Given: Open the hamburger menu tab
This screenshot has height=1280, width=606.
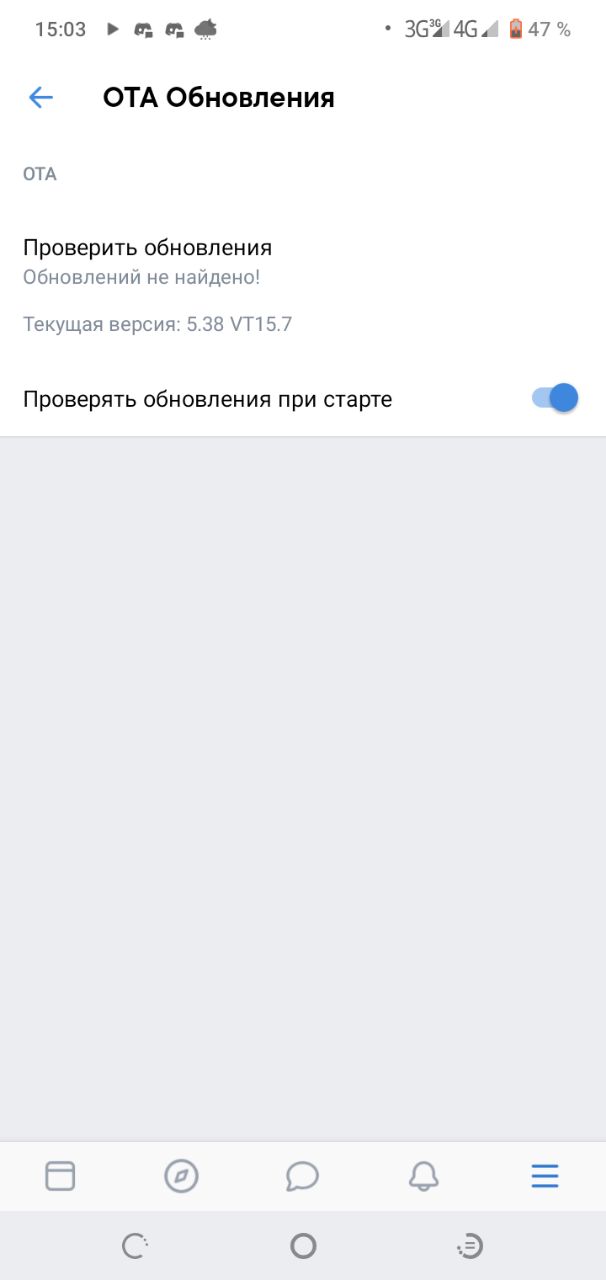Looking at the screenshot, I should pyautogui.click(x=545, y=1176).
